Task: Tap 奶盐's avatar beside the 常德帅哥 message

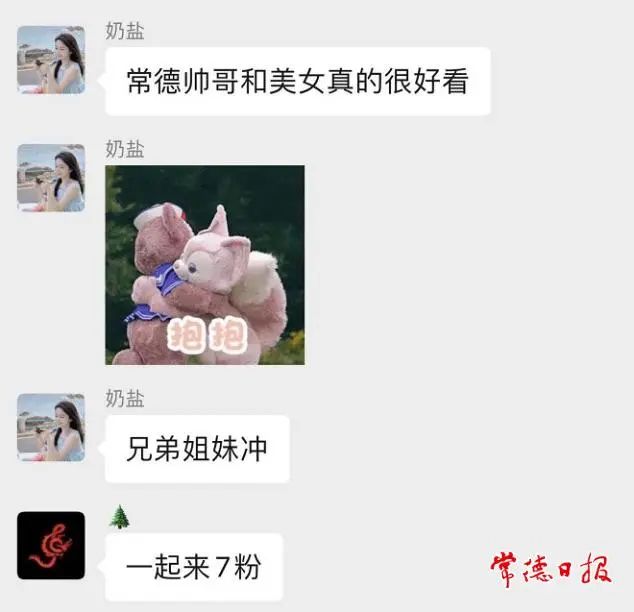Action: pyautogui.click(x=51, y=60)
